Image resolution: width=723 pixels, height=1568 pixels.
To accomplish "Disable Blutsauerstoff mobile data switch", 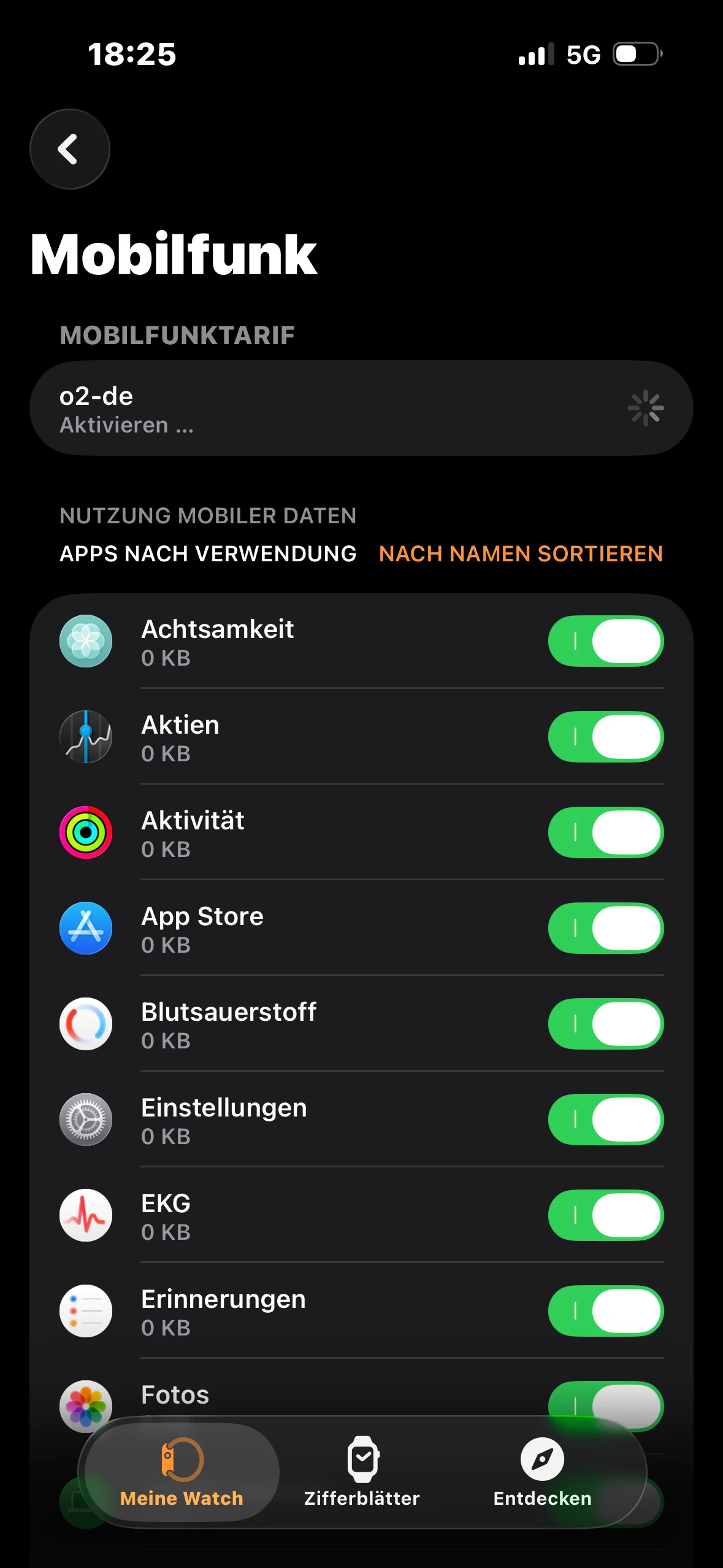I will [x=605, y=1024].
